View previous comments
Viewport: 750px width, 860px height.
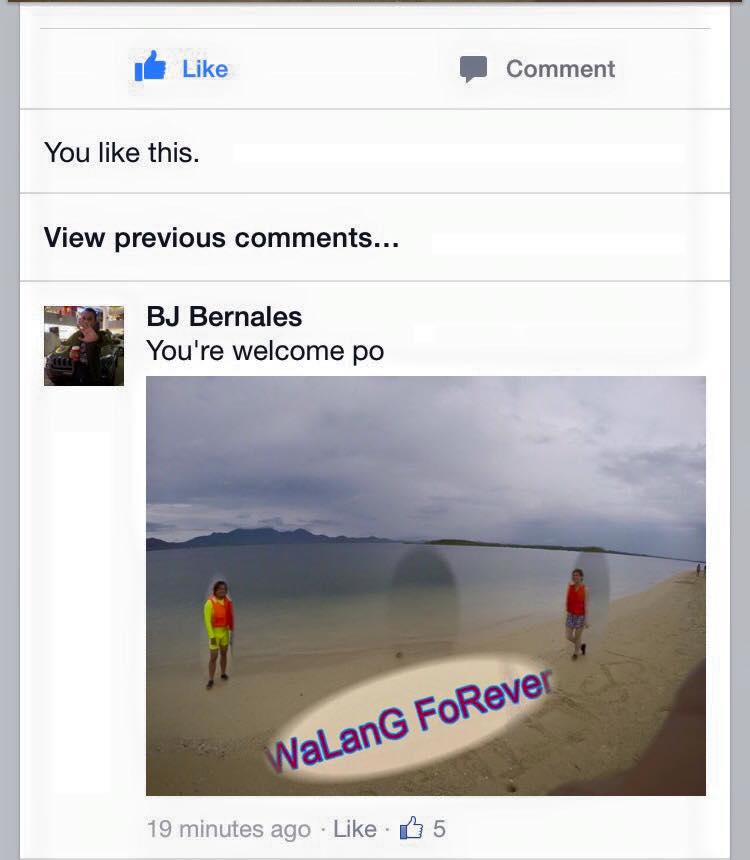click(x=221, y=238)
